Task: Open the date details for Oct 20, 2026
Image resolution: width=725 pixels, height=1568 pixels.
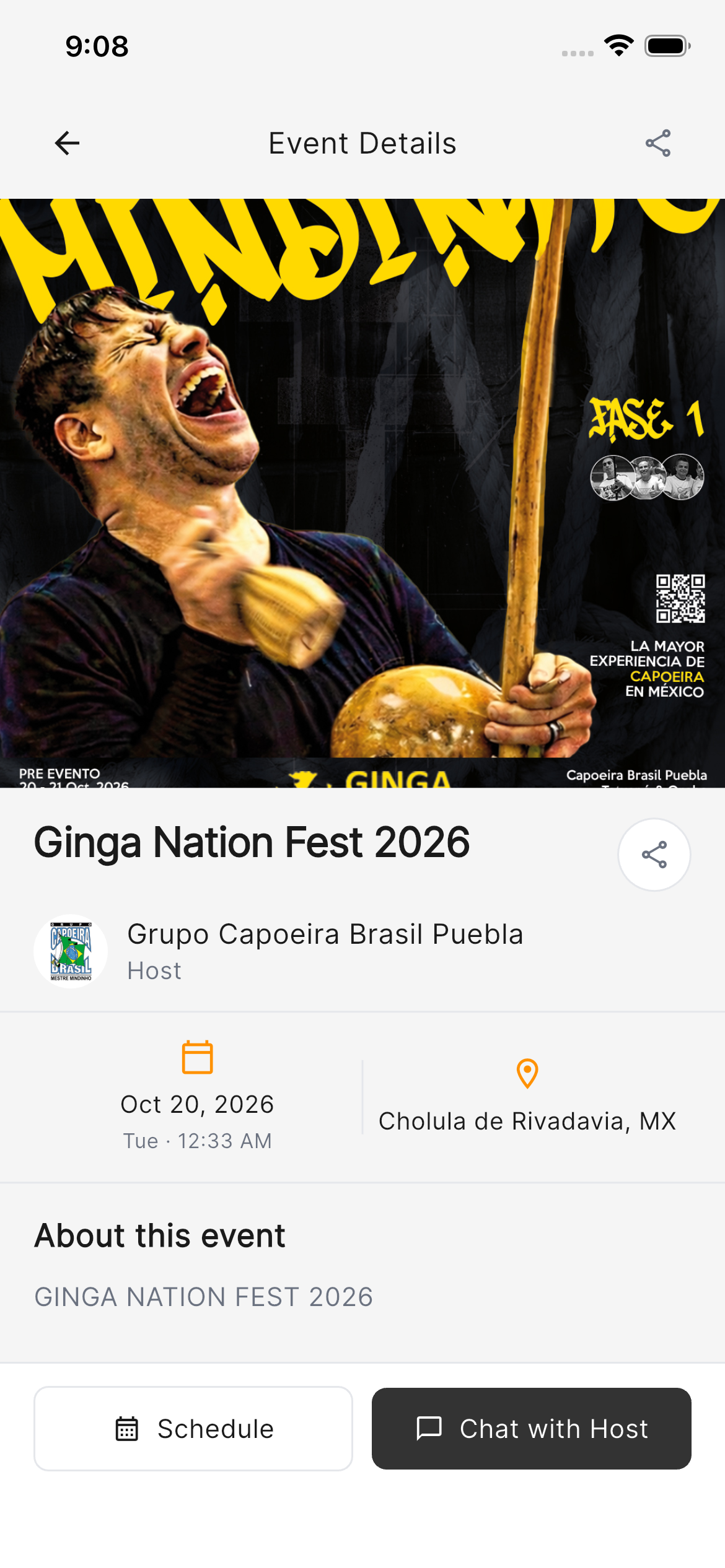Action: point(197,1104)
